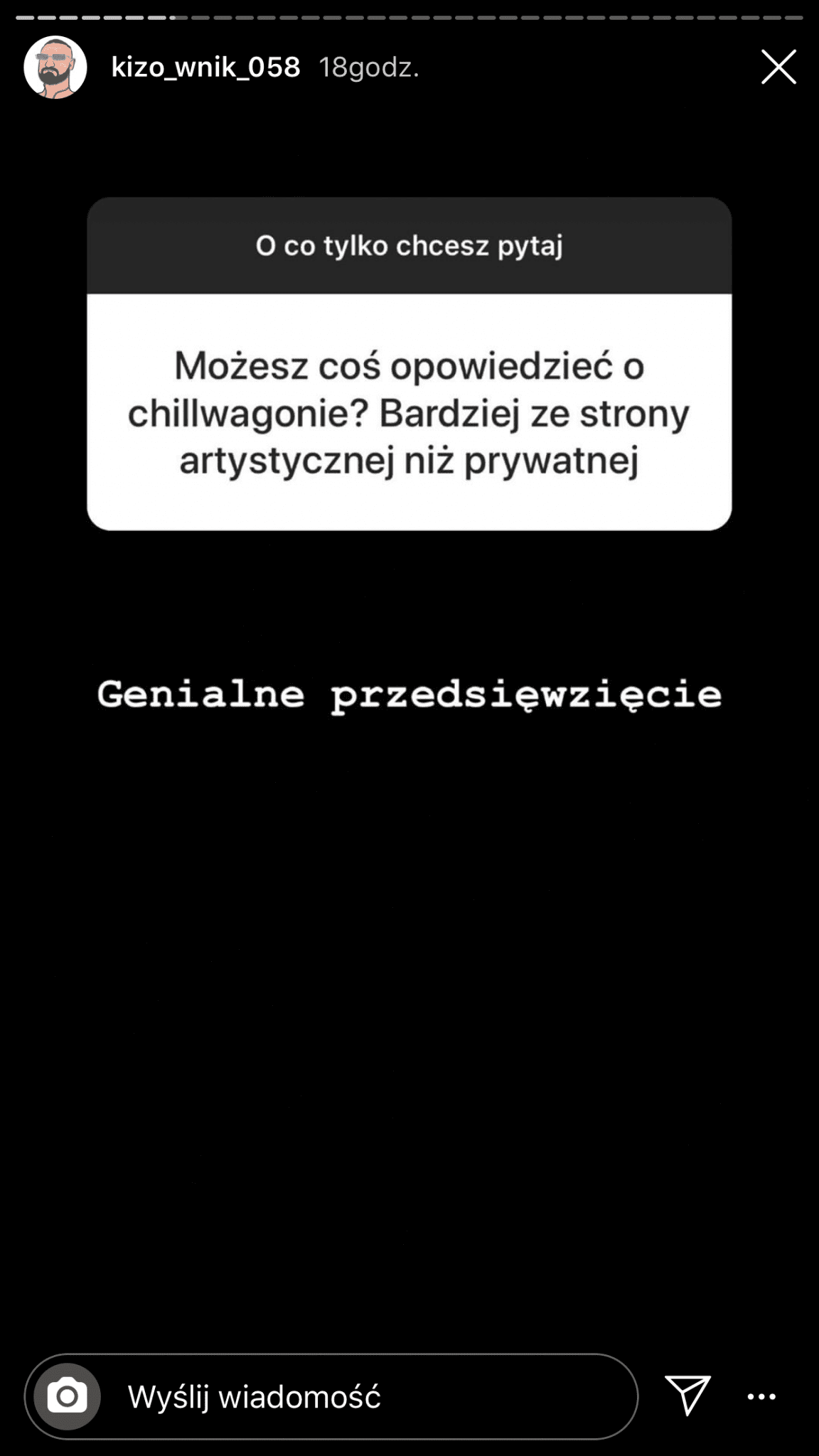Open kizo_wnik_058 profile picture
The height and width of the screenshot is (1456, 819).
pos(55,67)
